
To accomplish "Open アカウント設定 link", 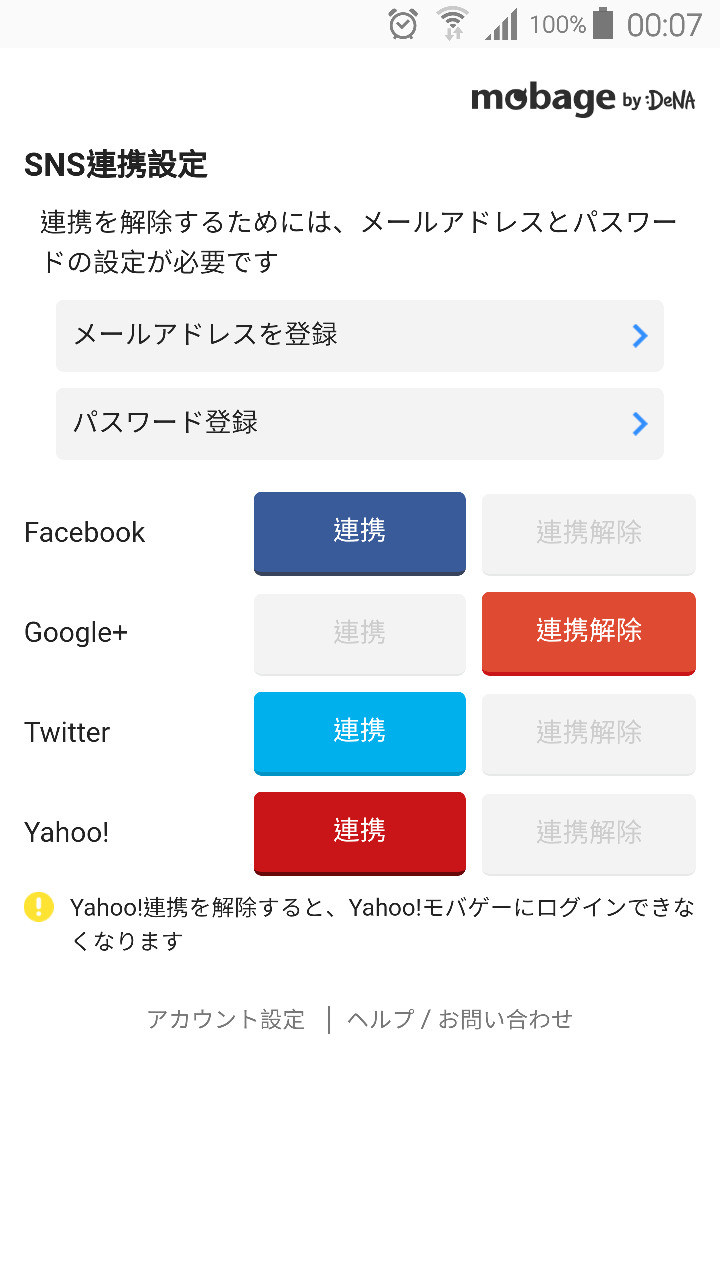I will point(226,1019).
